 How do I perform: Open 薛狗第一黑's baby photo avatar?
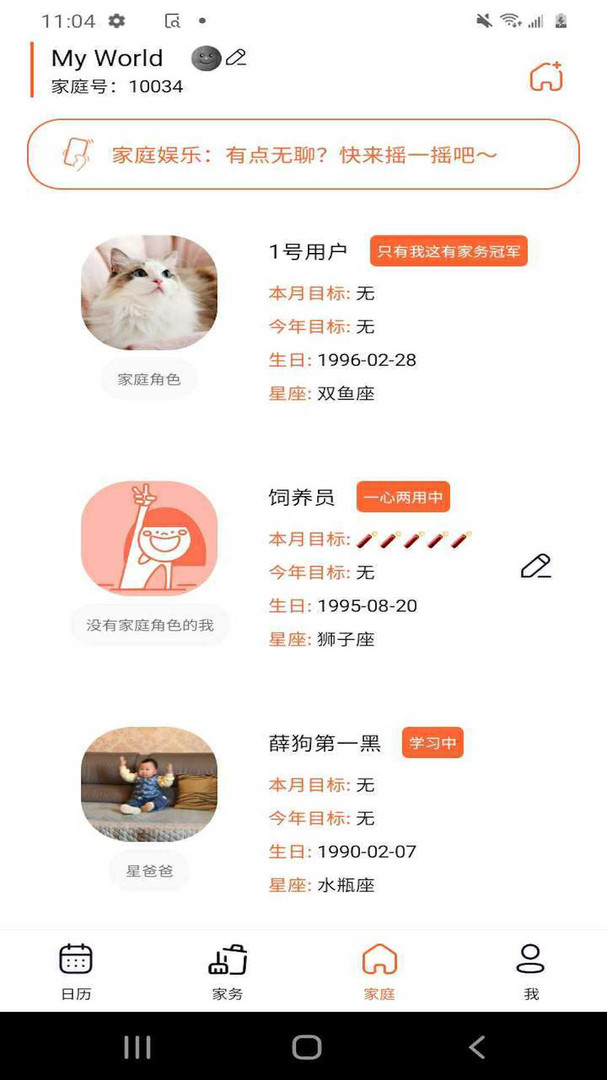pyautogui.click(x=149, y=784)
